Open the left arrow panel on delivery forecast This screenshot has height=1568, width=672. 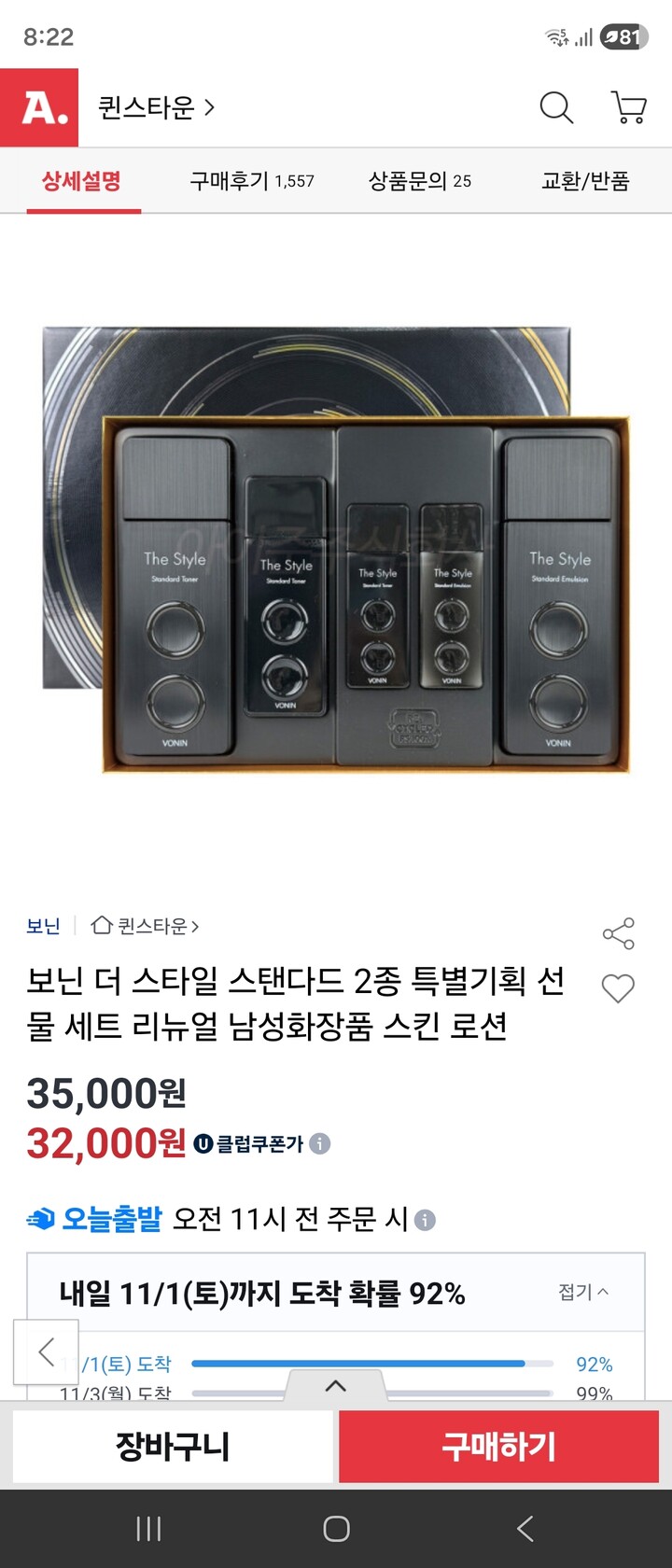(x=45, y=1351)
